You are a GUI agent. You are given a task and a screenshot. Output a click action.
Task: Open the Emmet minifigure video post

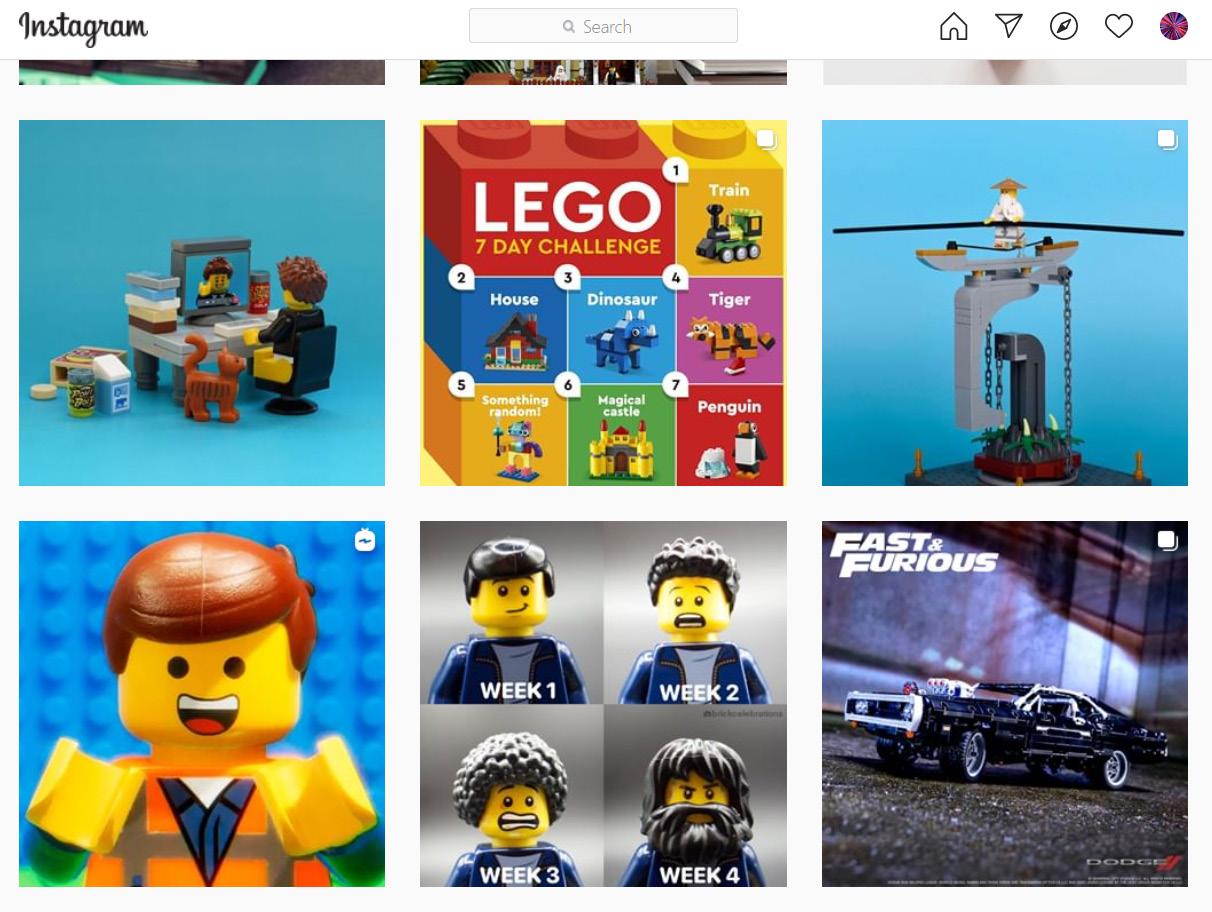click(202, 704)
